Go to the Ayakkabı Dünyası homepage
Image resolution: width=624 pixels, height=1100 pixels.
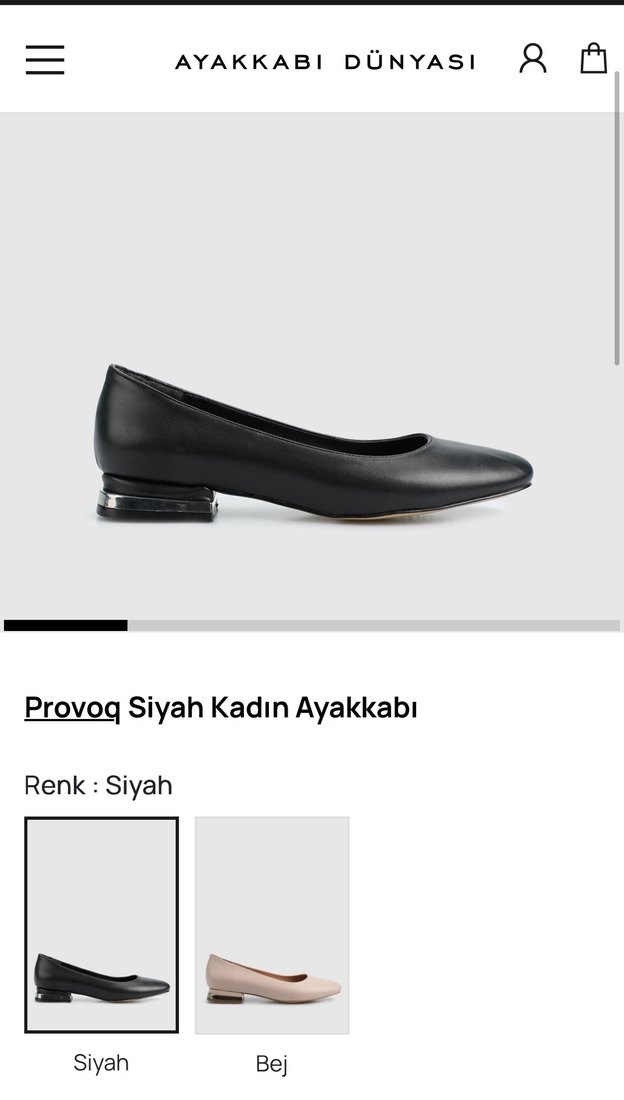pos(325,62)
